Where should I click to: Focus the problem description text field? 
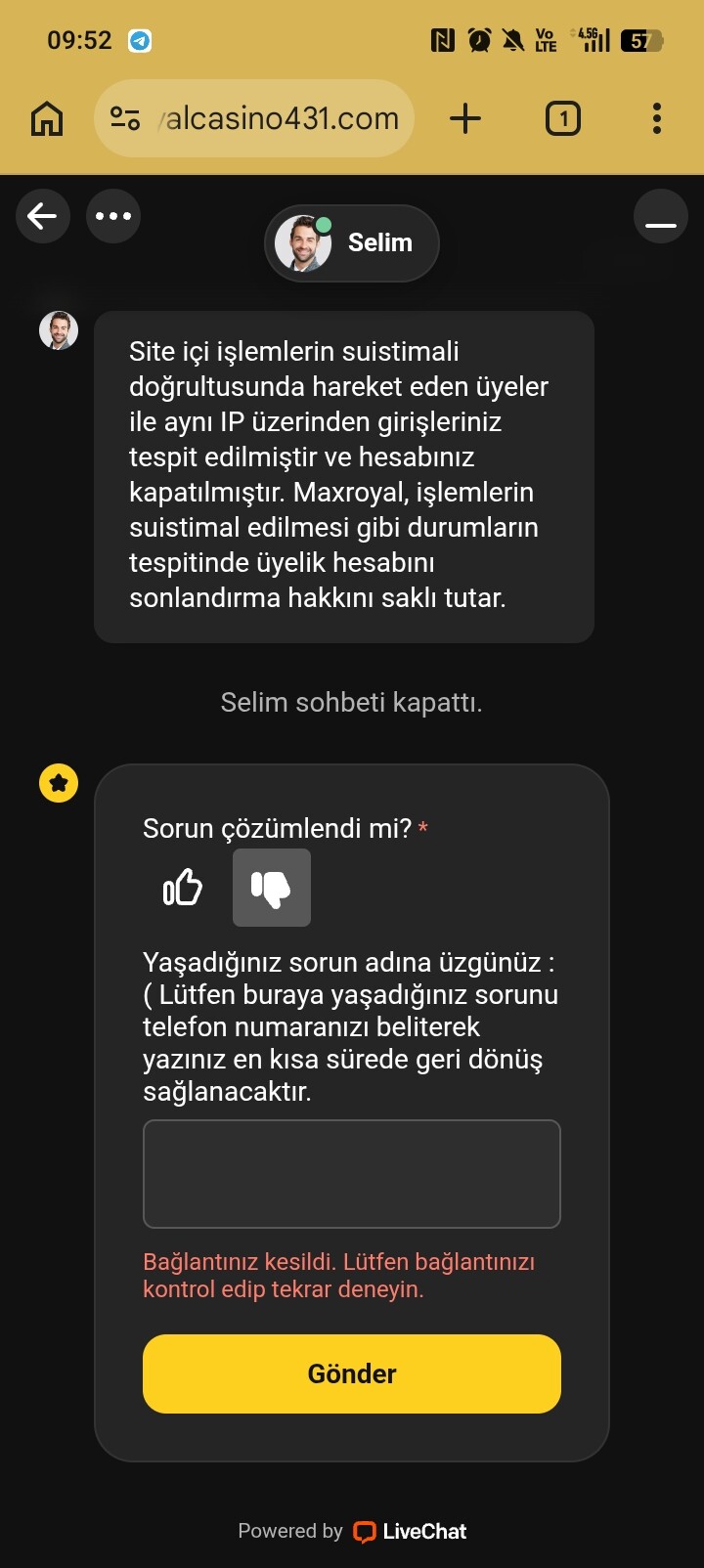coord(352,1173)
